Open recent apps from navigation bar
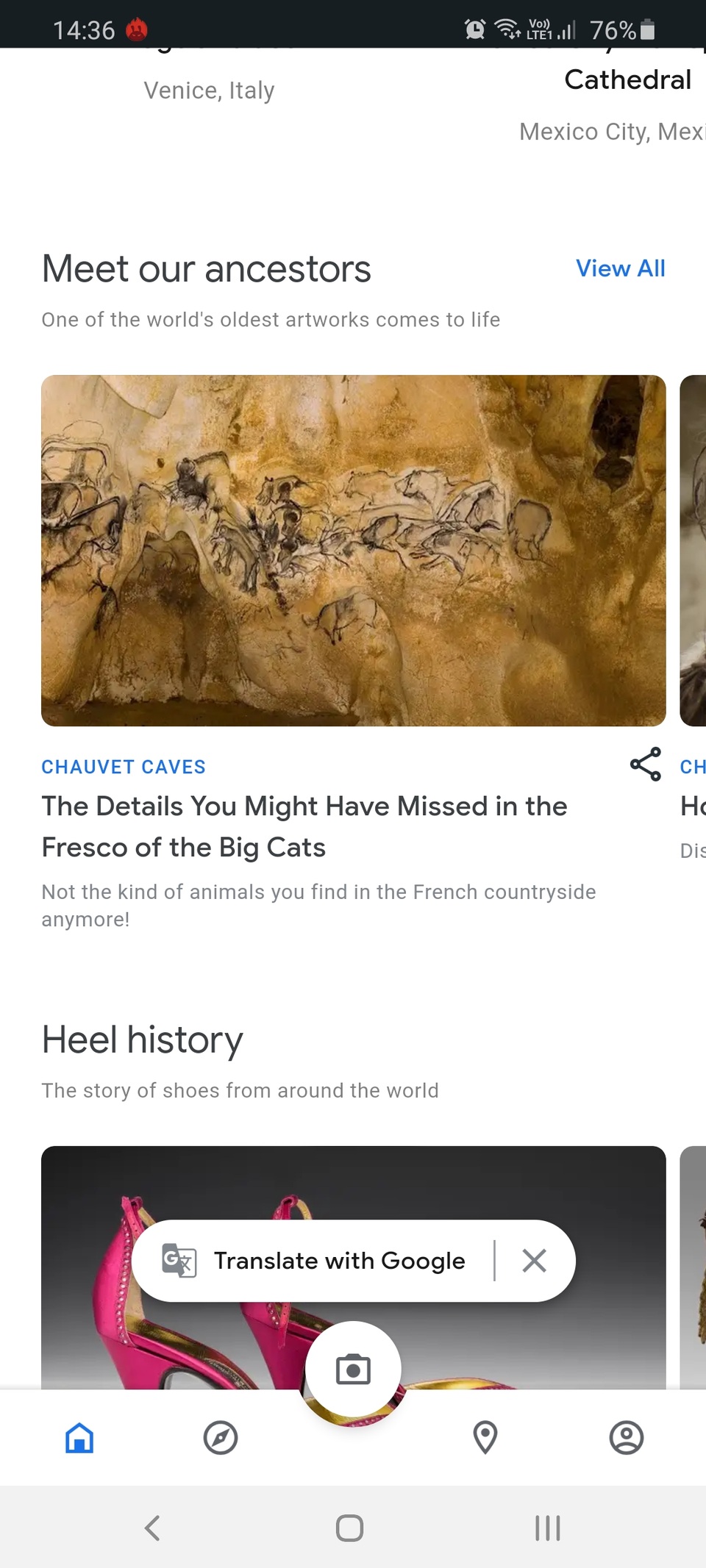 click(547, 1528)
